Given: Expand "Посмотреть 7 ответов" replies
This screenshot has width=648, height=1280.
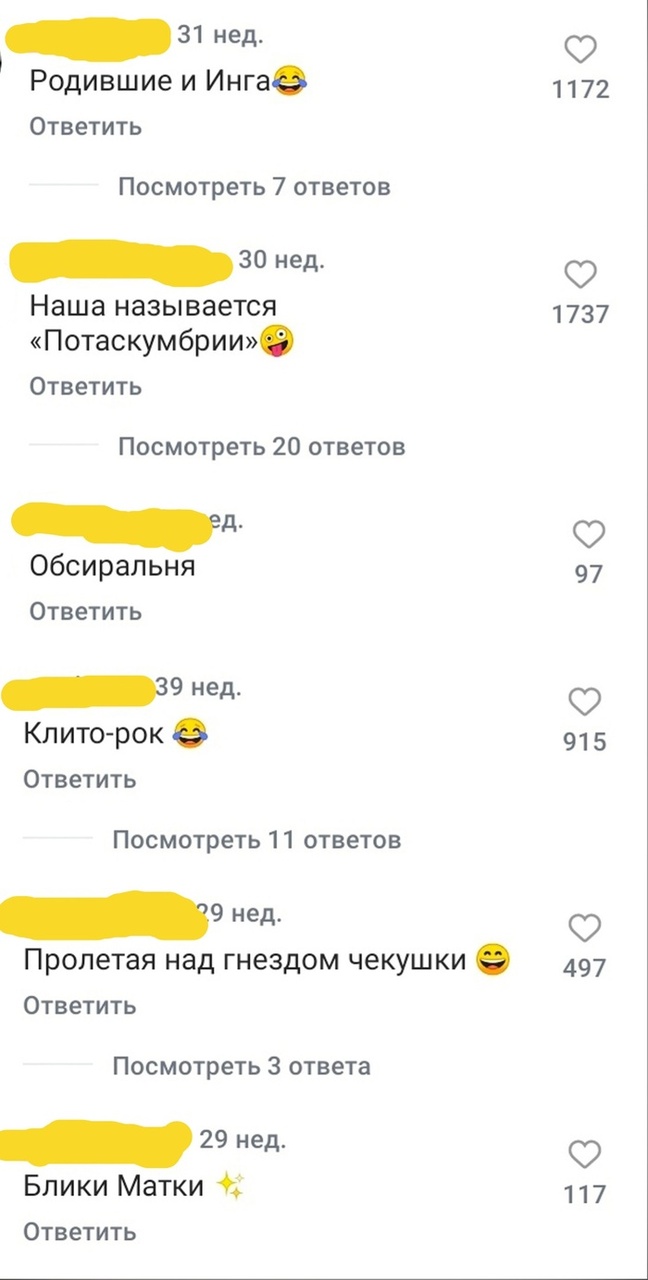Looking at the screenshot, I should (x=254, y=187).
